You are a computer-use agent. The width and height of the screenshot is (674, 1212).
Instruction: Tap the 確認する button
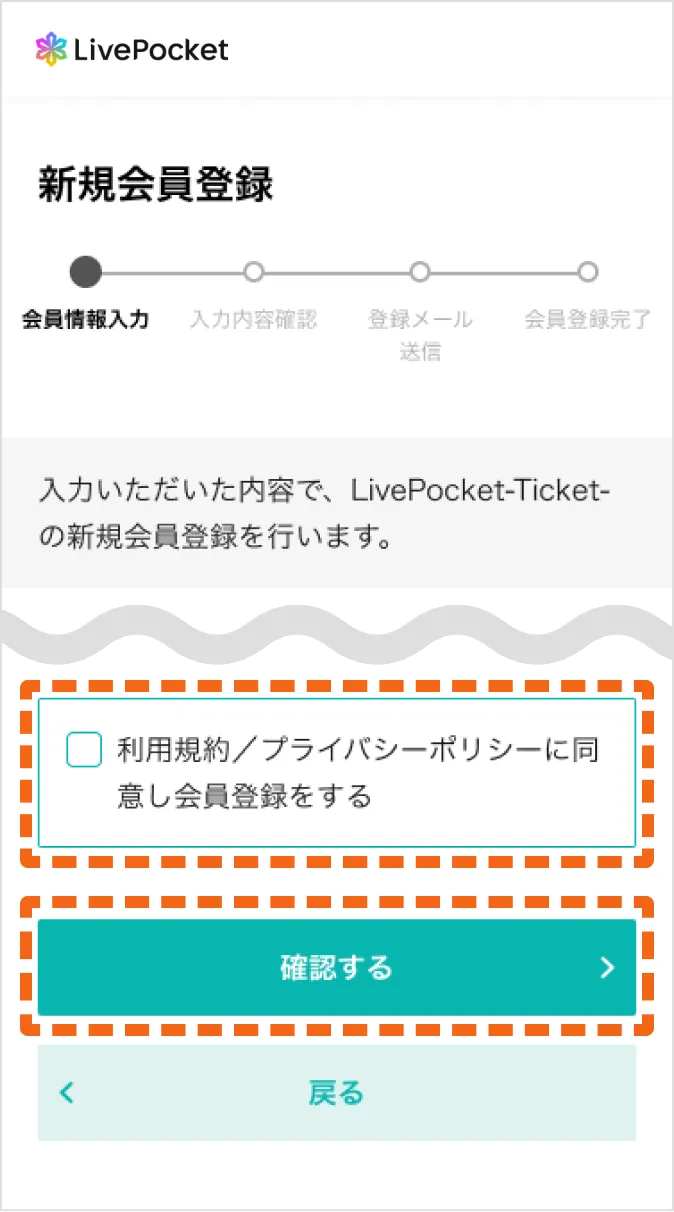(x=337, y=967)
